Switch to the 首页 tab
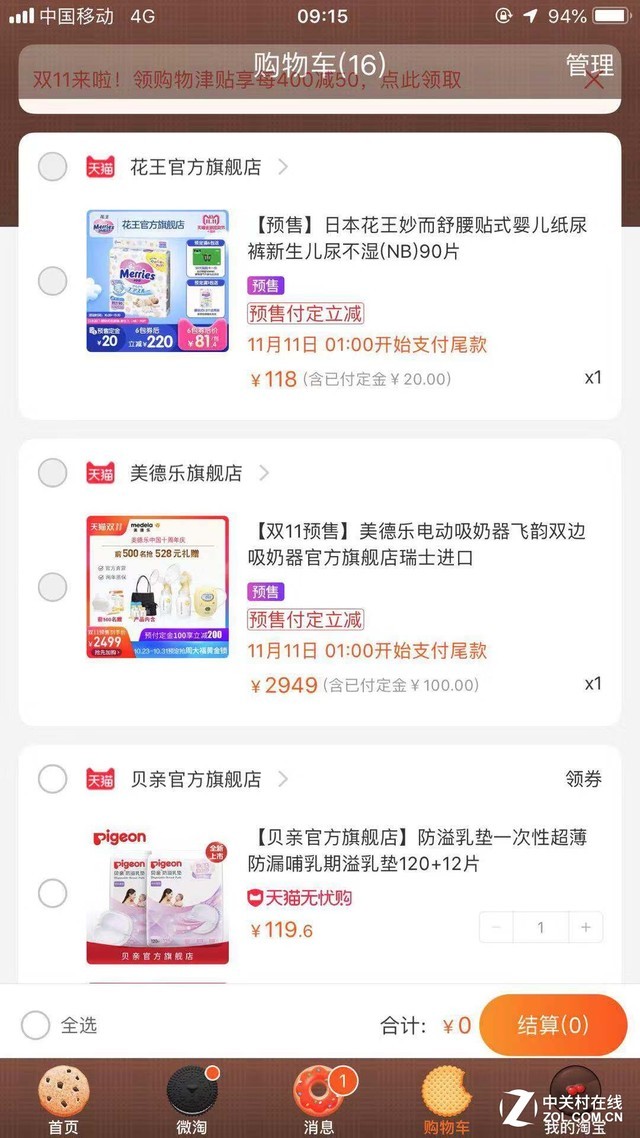The width and height of the screenshot is (640, 1138). (x=62, y=1100)
